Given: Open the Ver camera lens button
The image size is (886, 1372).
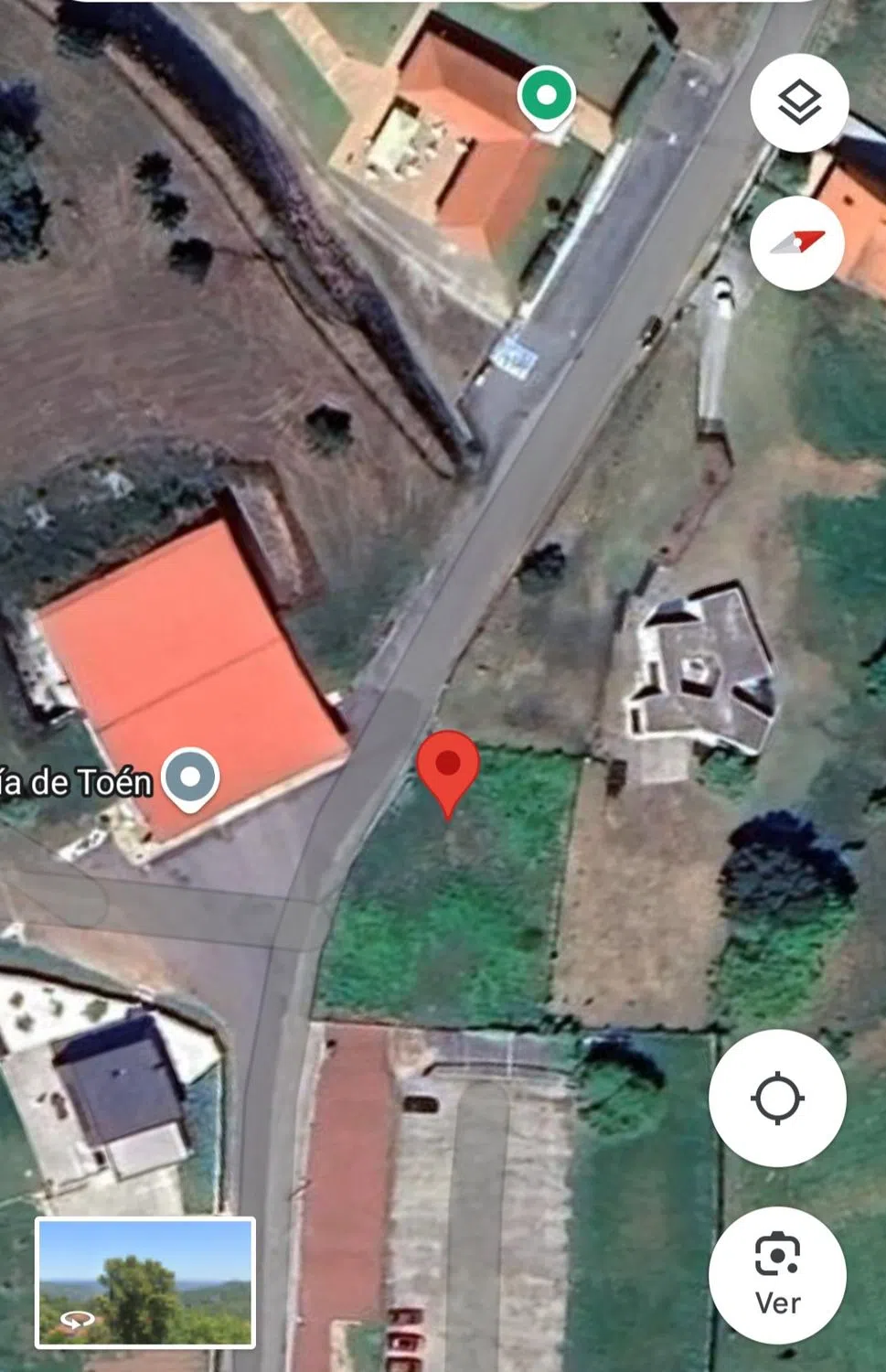Looking at the screenshot, I should [x=777, y=1275].
